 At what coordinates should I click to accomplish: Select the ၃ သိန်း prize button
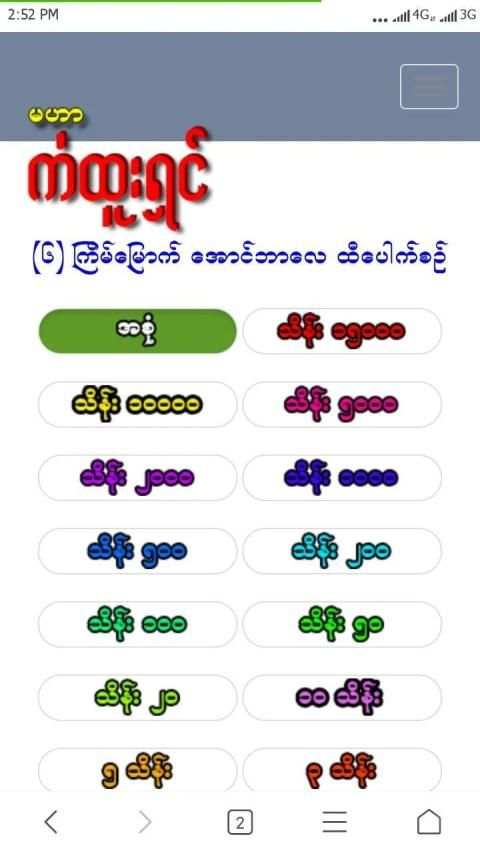342,770
